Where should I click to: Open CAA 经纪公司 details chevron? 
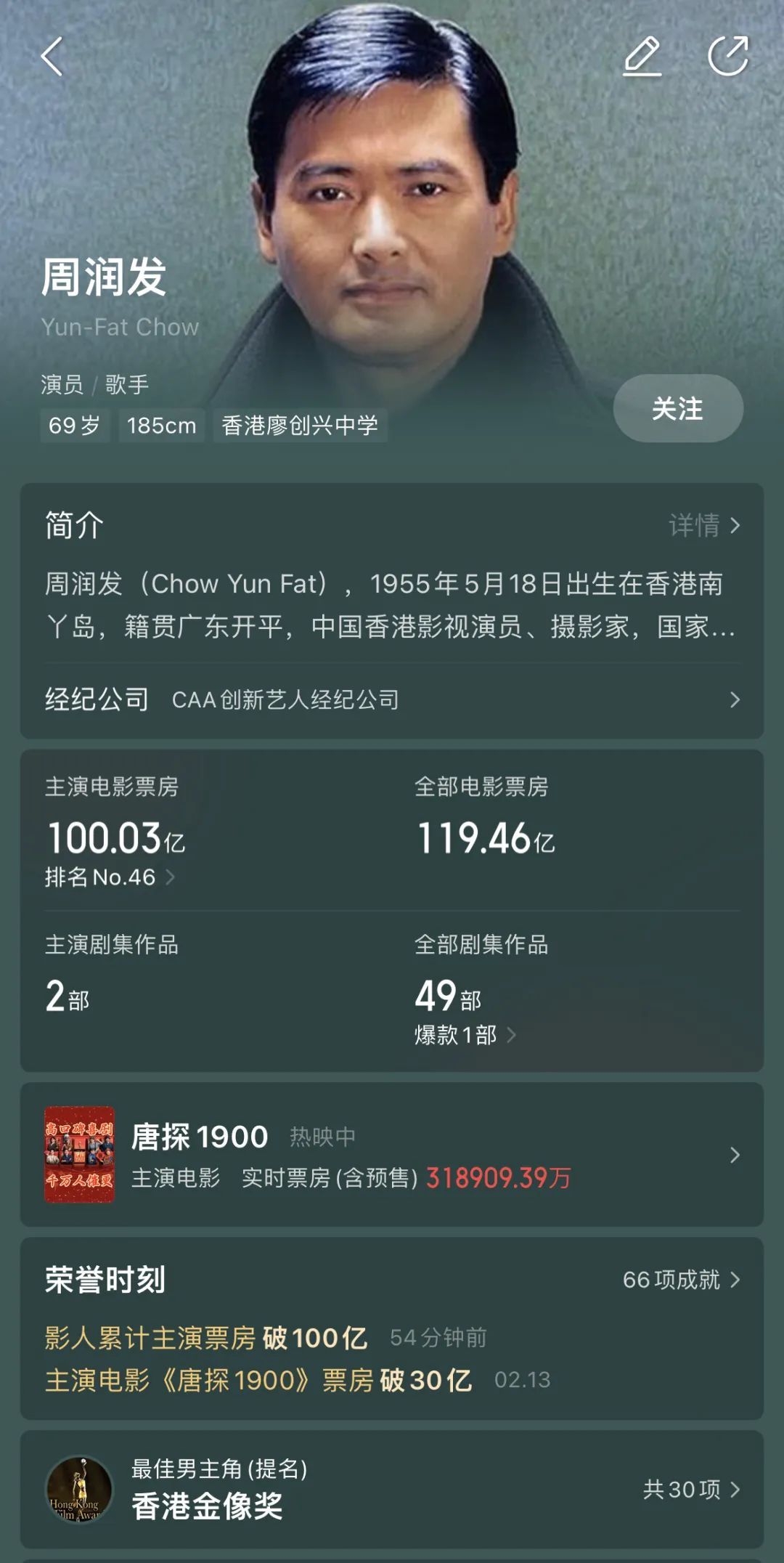733,700
